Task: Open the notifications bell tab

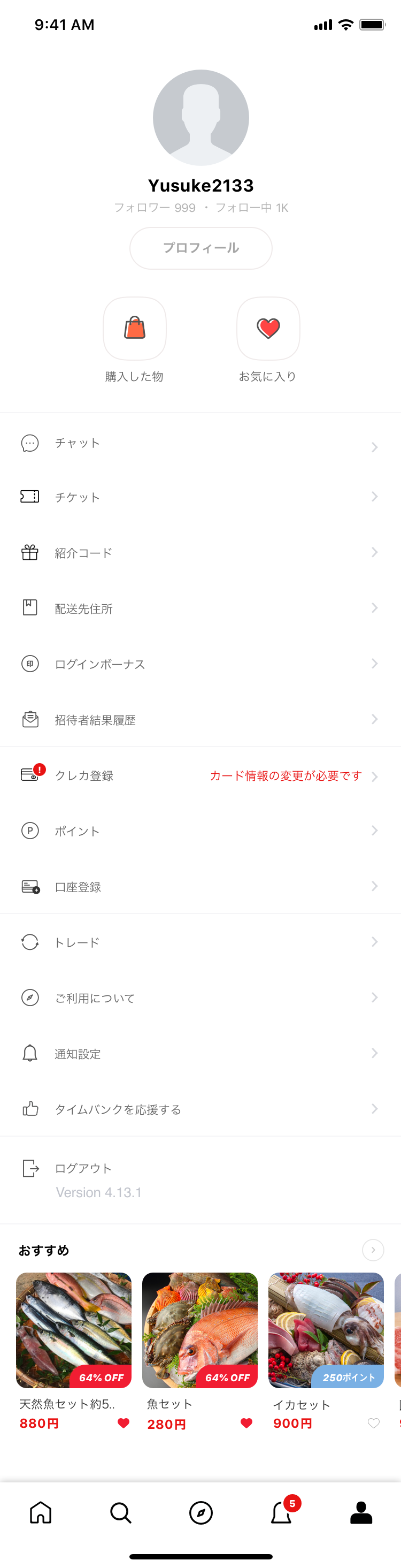Action: click(281, 1512)
